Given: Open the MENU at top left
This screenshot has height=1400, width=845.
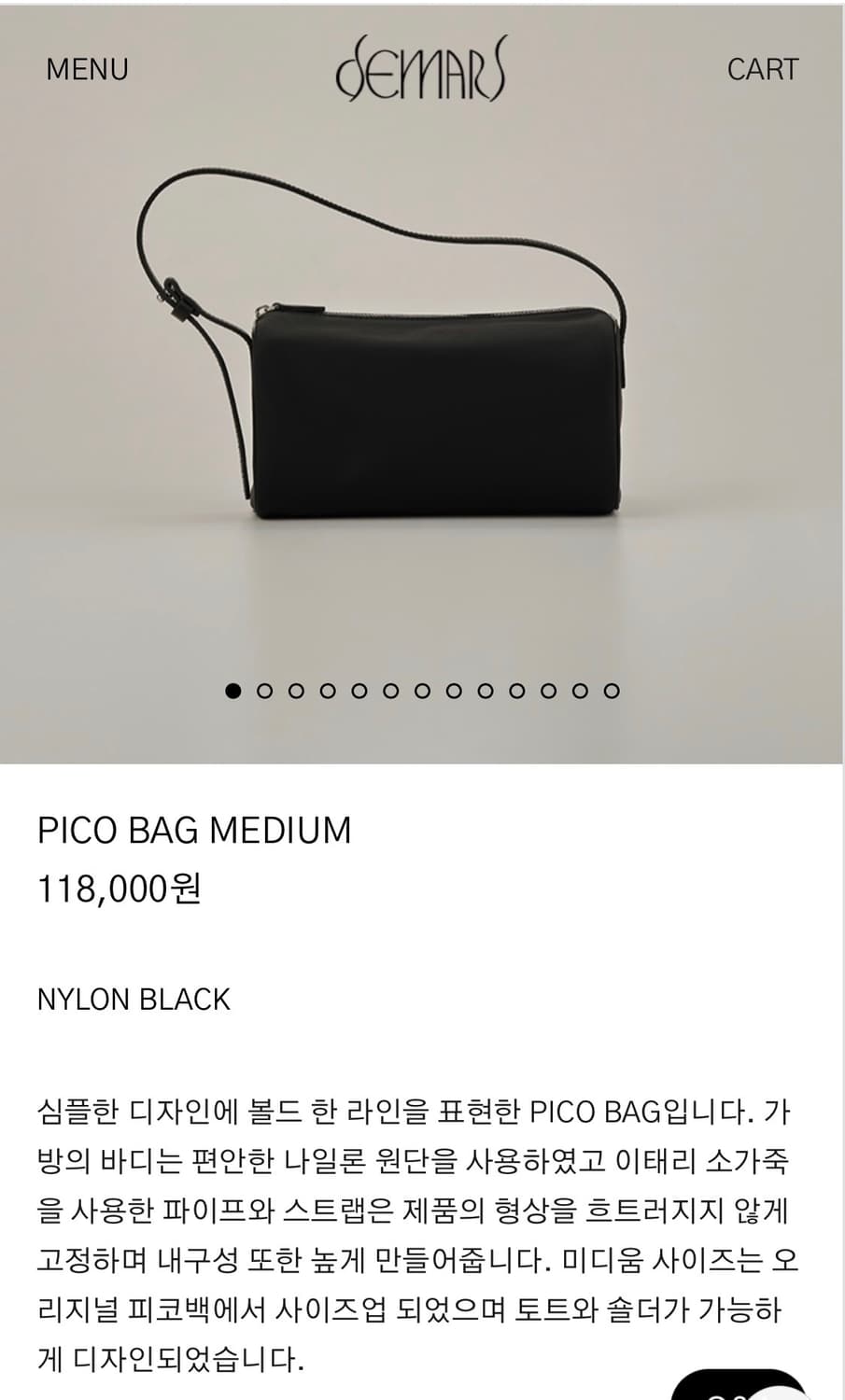Looking at the screenshot, I should click(88, 70).
